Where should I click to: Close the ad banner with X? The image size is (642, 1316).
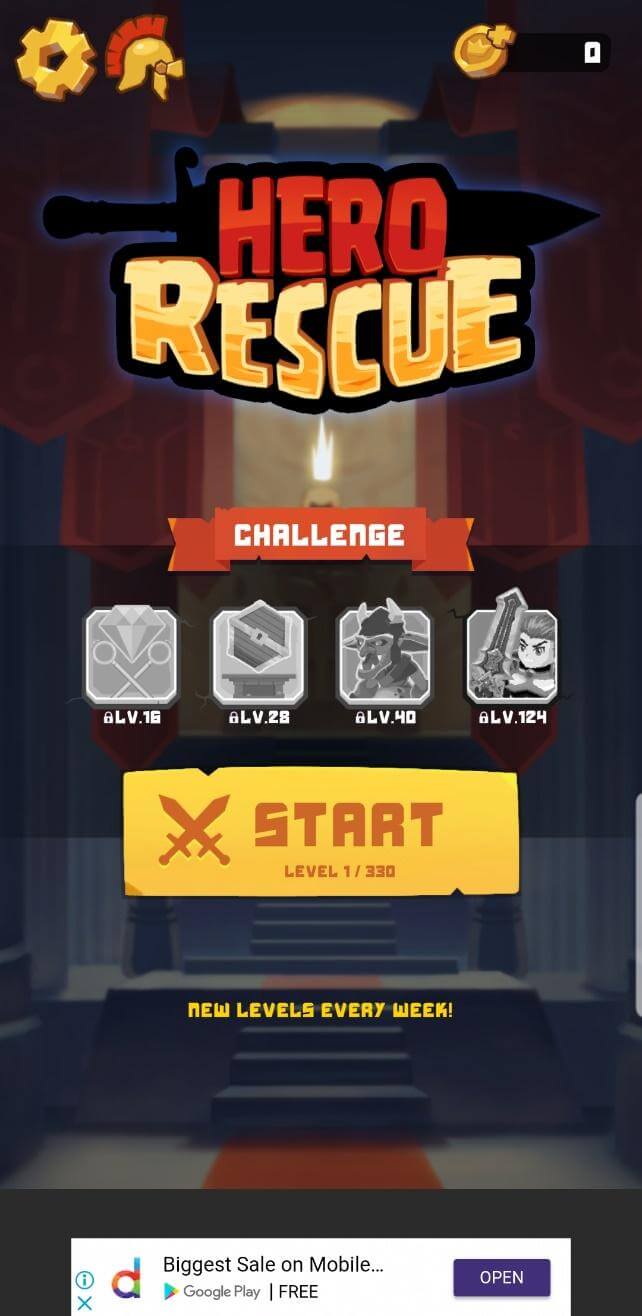(x=85, y=1302)
